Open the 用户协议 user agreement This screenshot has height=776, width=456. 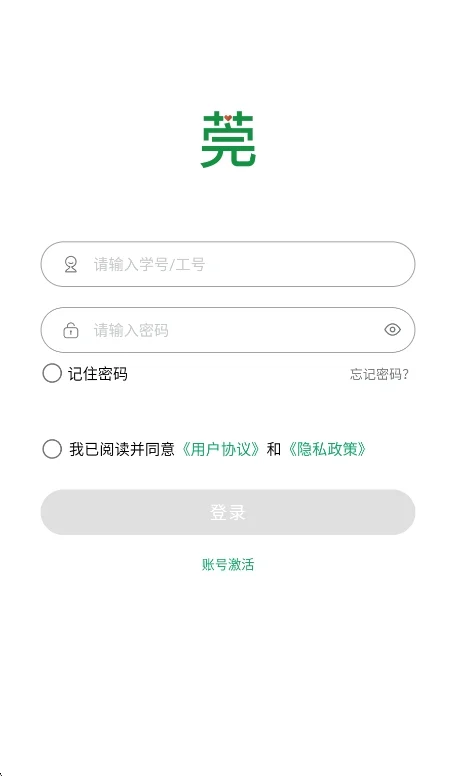pos(220,449)
